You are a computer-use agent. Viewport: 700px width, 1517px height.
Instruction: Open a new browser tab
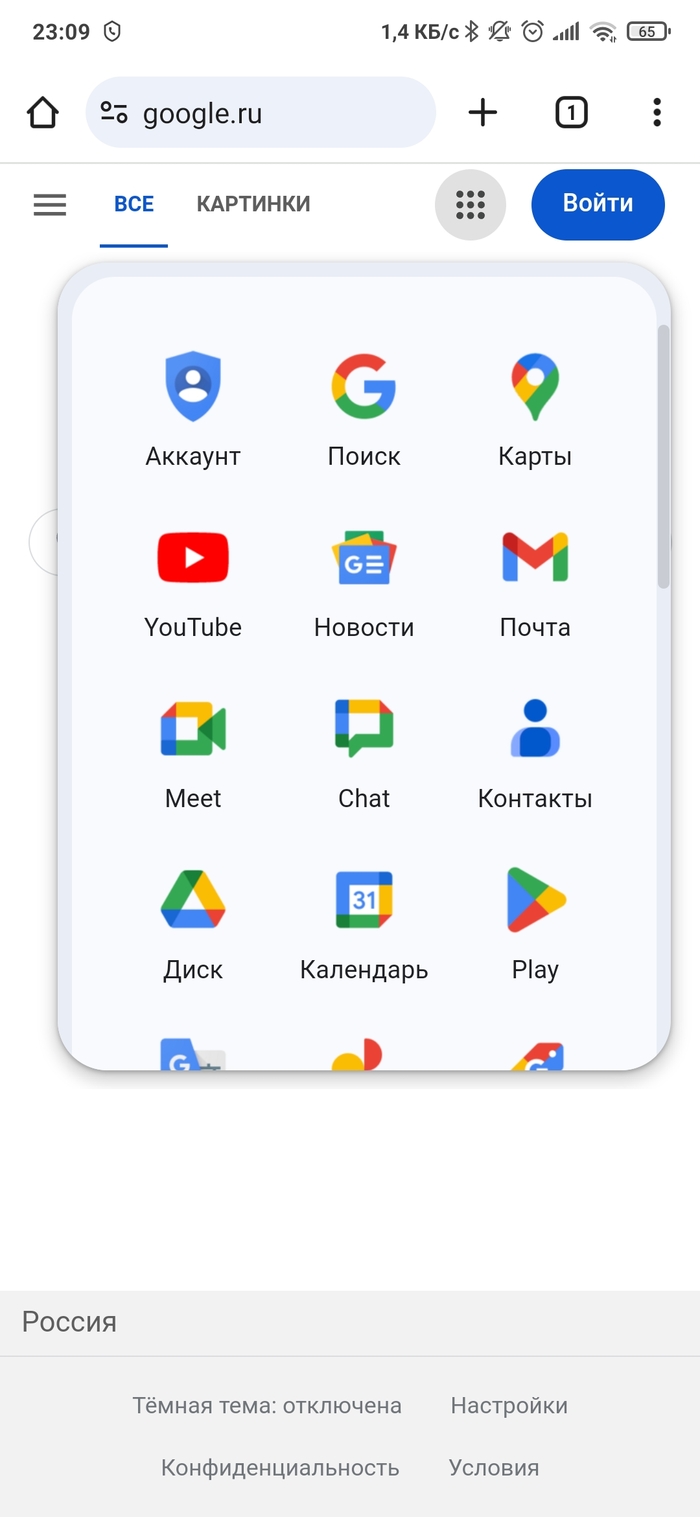coord(482,113)
